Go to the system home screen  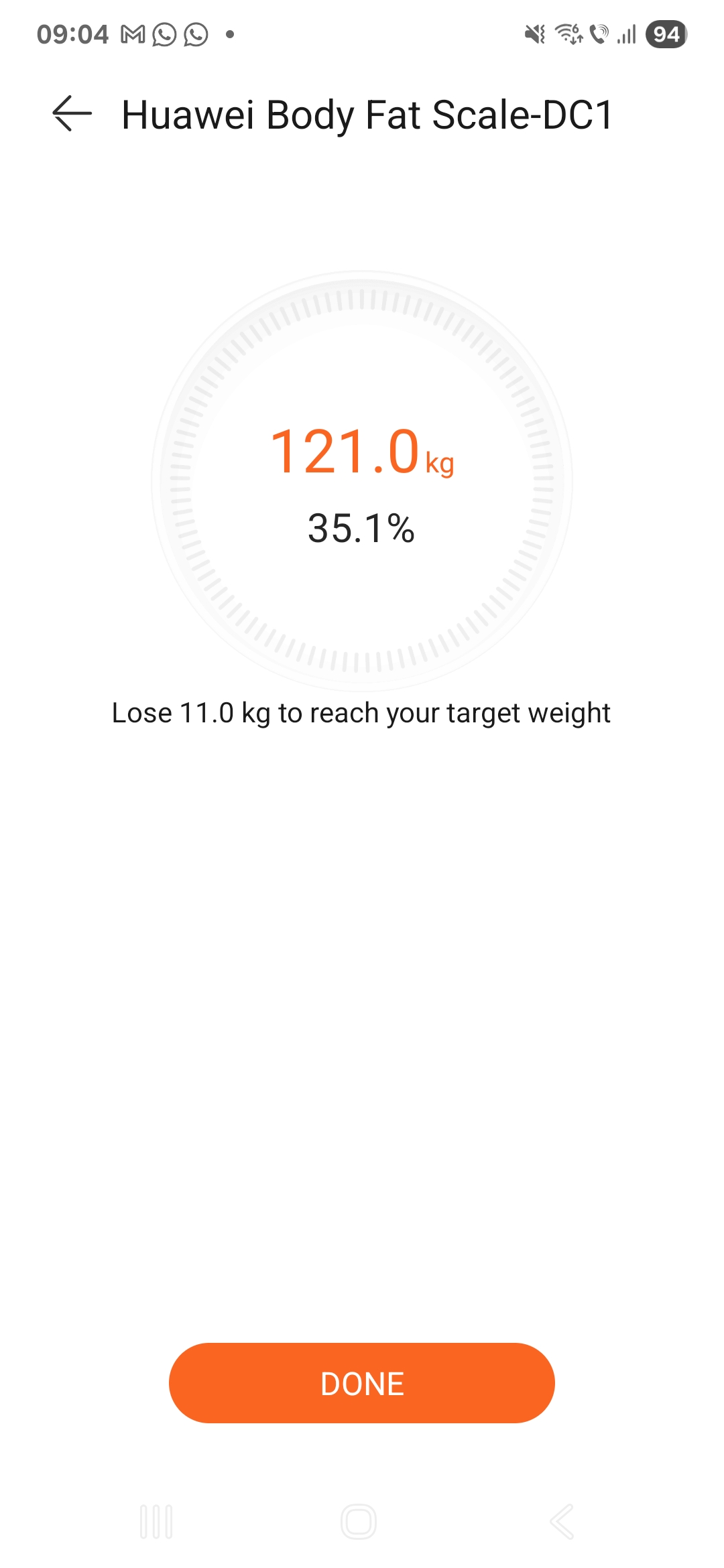point(359,1522)
